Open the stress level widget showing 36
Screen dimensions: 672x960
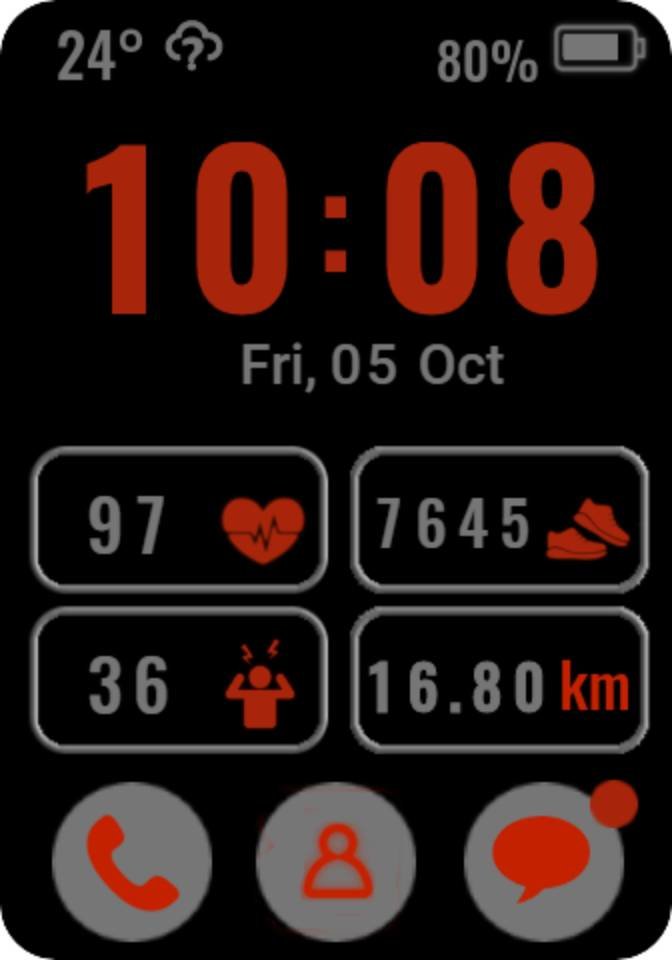(x=180, y=680)
